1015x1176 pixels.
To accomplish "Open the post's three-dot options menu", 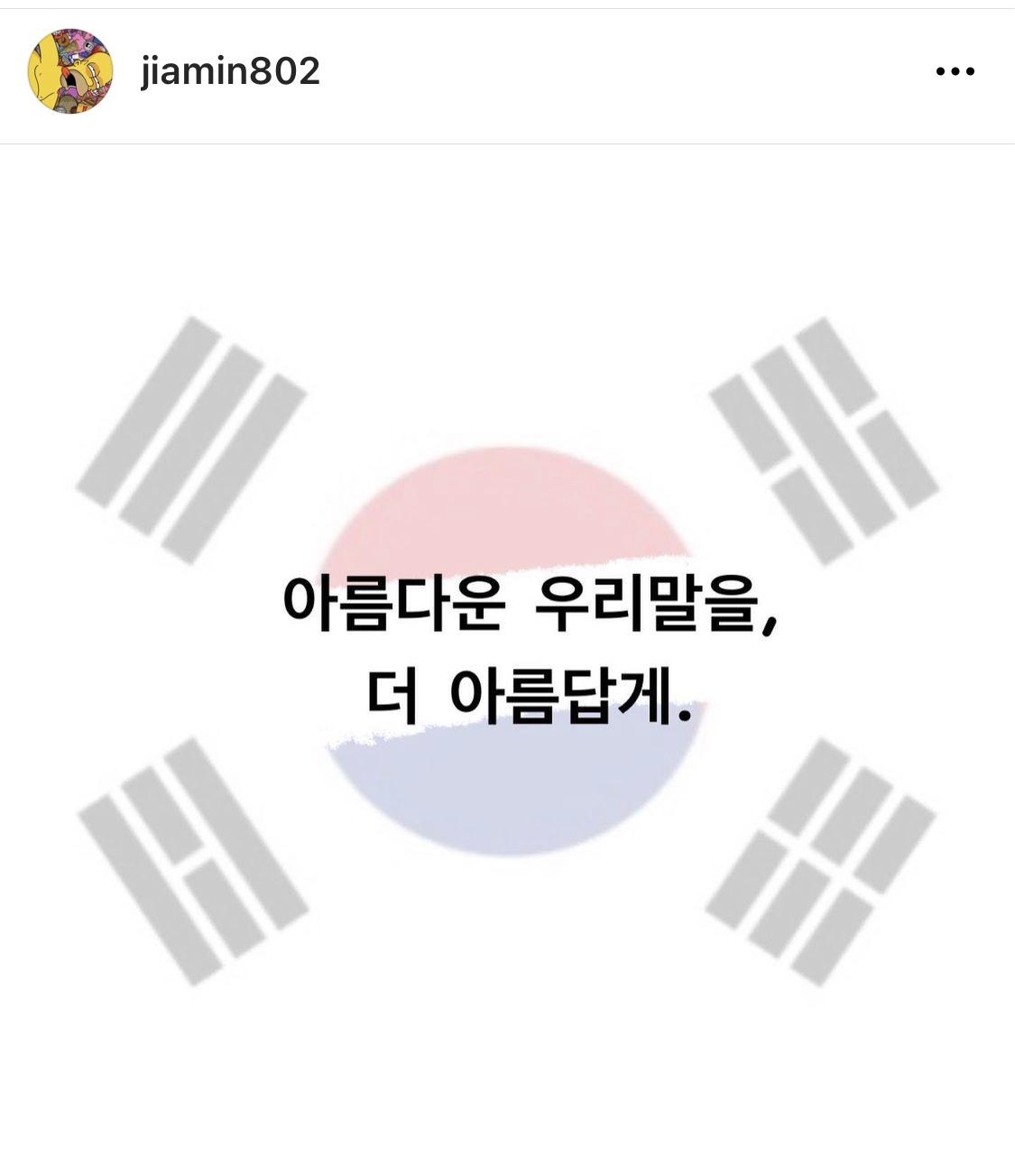I will 955,71.
